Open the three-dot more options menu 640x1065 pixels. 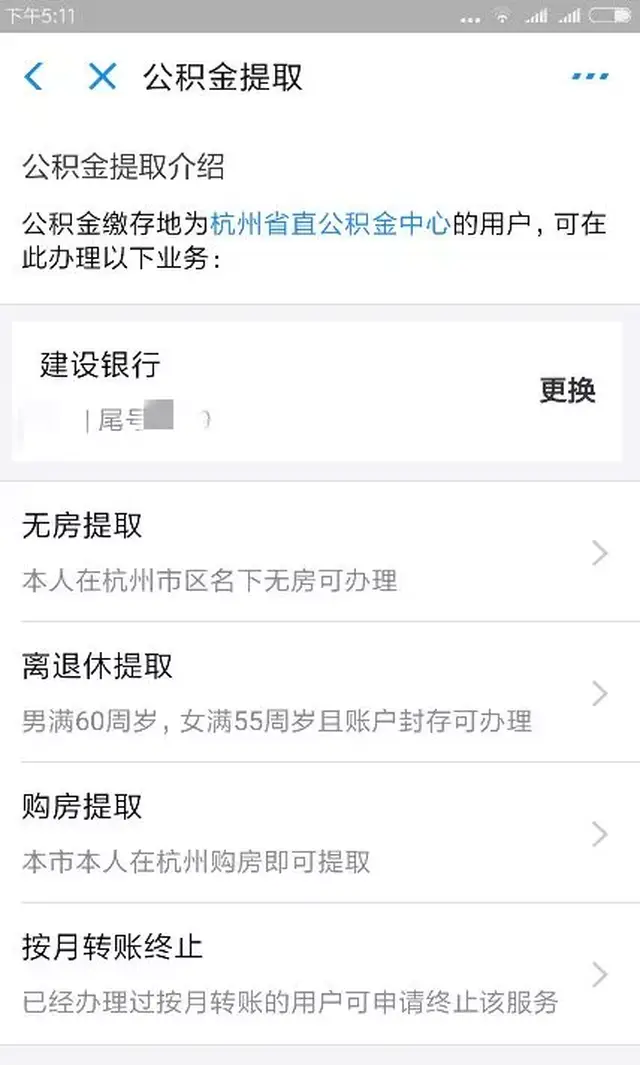click(x=589, y=77)
